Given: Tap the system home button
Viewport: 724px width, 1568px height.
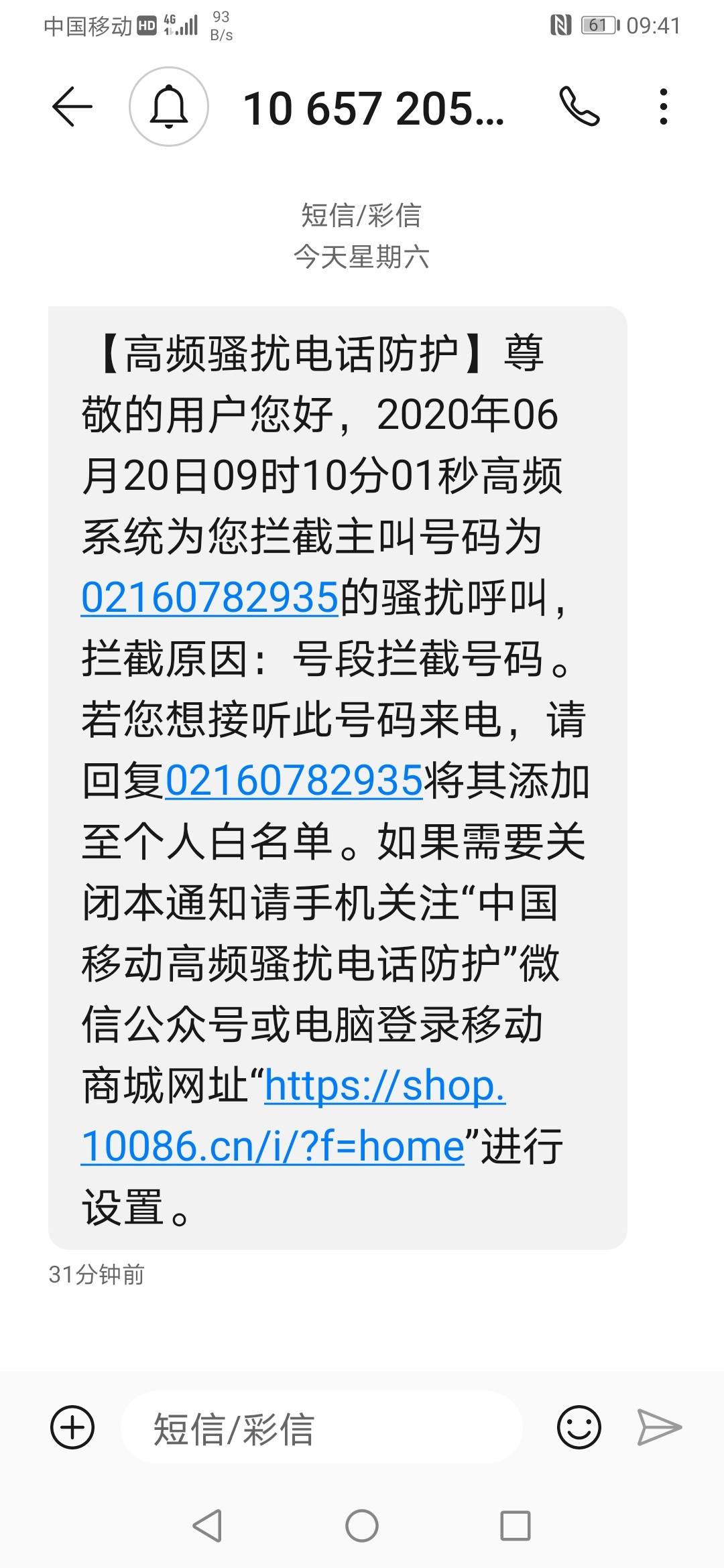Looking at the screenshot, I should tap(362, 1526).
